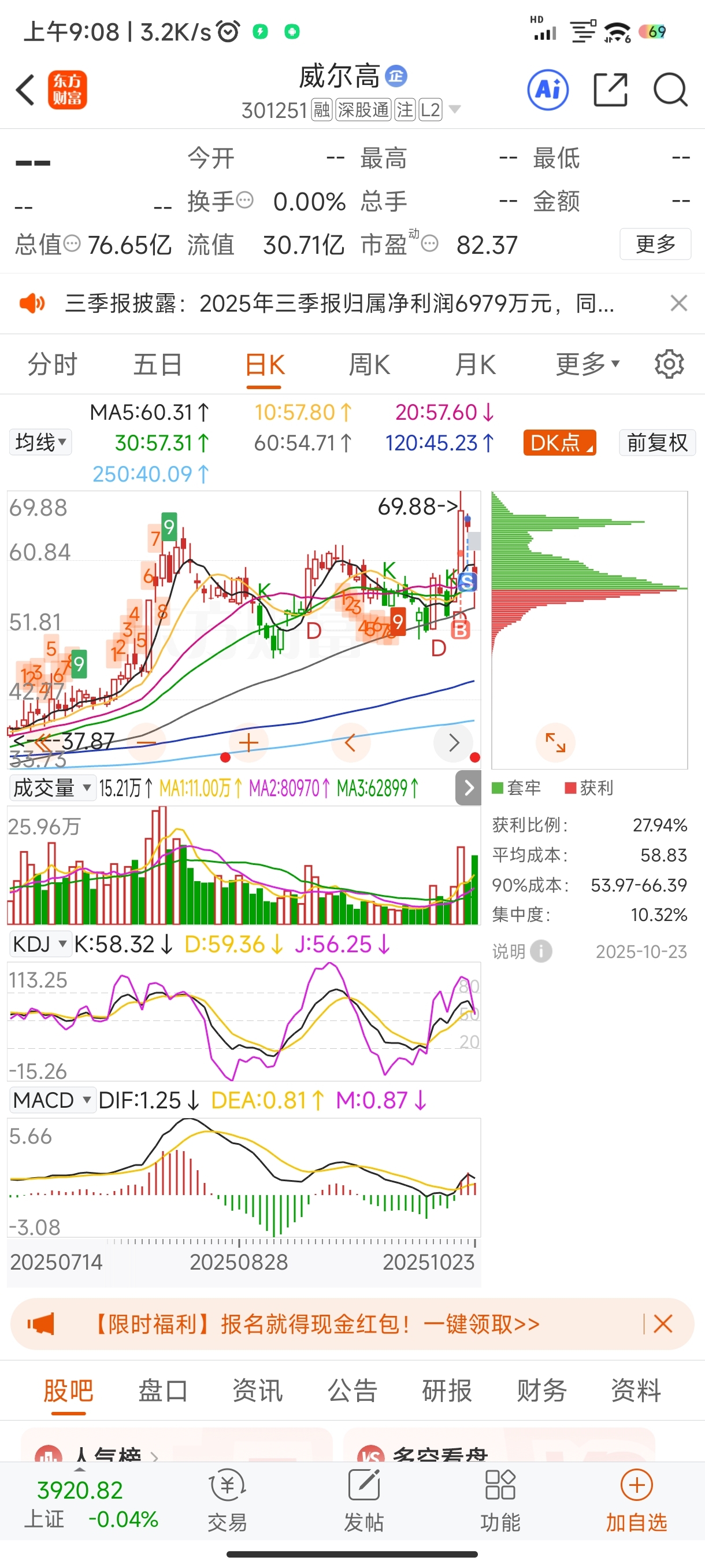This screenshot has height=1568, width=705.
Task: Open chart settings gear
Action: [669, 365]
